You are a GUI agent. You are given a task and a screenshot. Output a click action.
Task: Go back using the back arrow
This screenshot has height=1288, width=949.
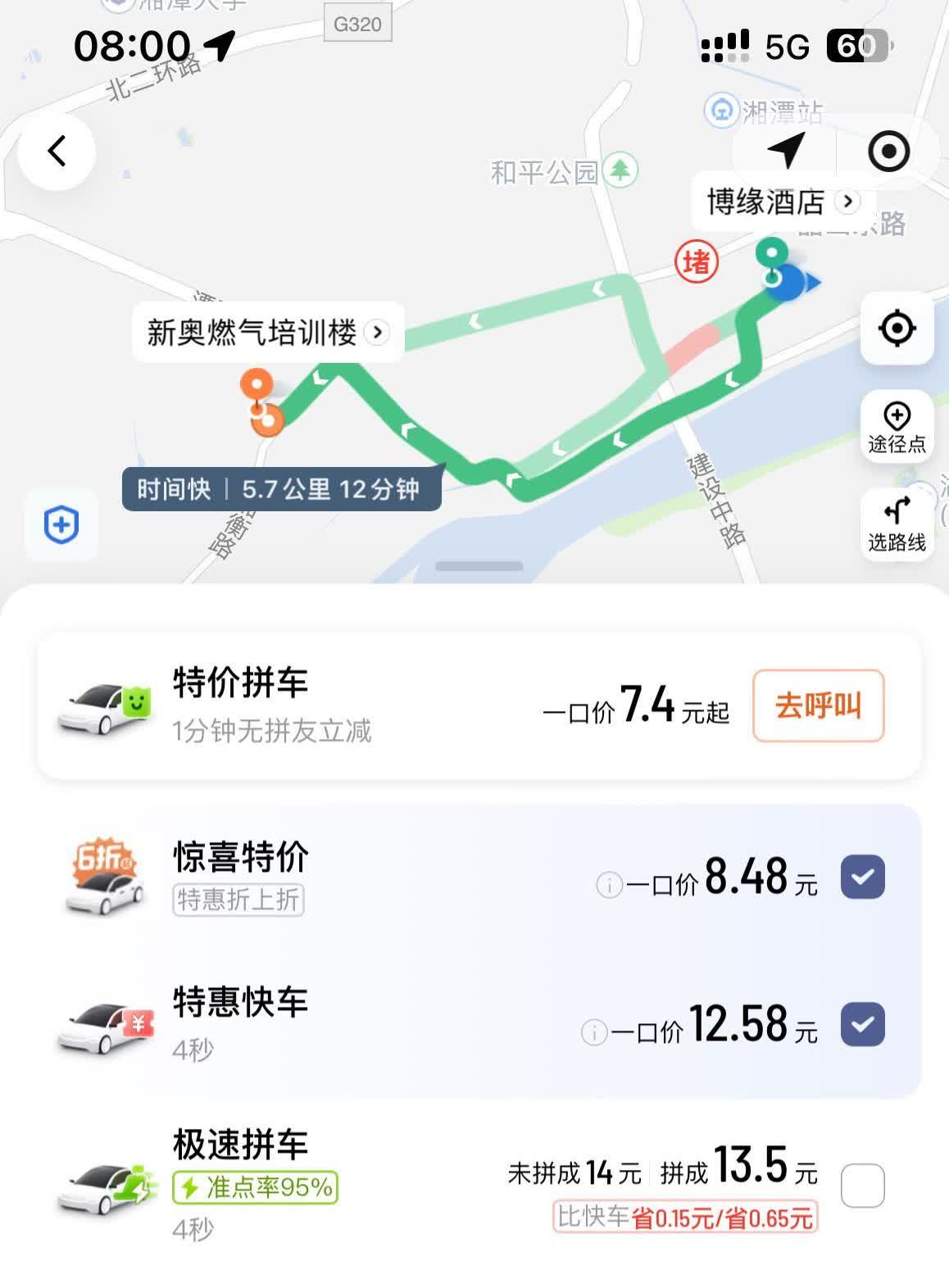pos(57,152)
